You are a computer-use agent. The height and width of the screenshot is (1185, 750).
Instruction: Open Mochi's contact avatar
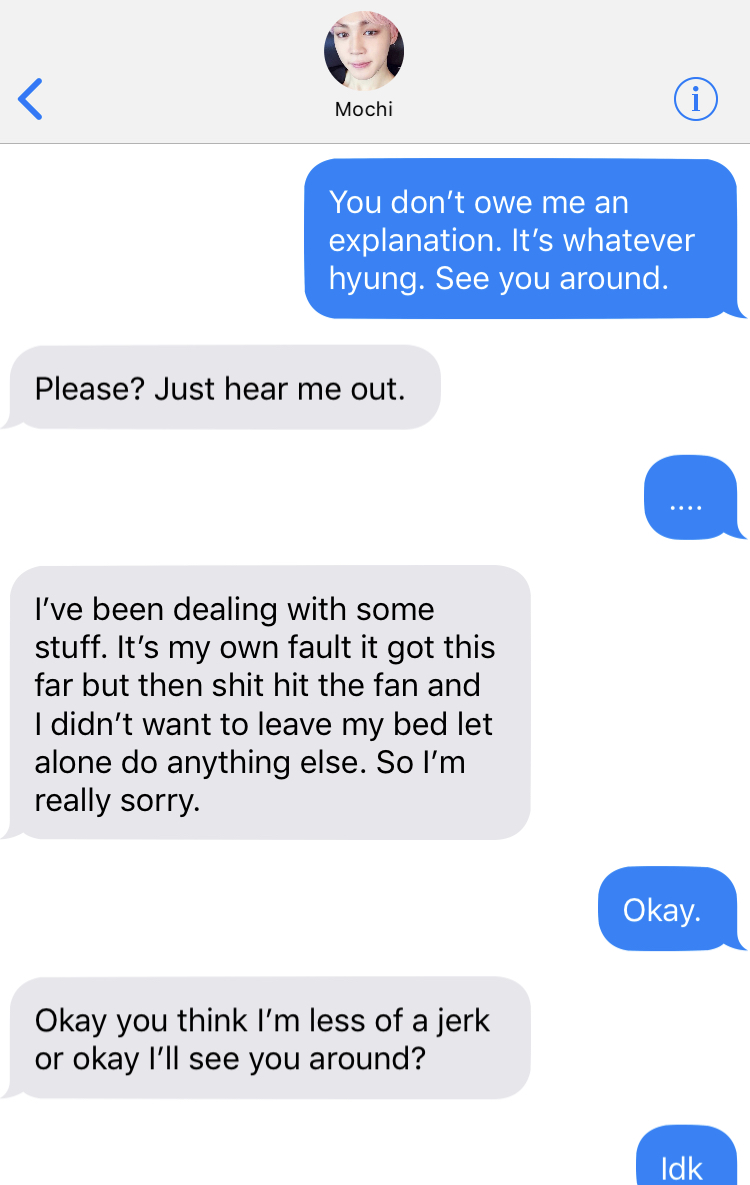coord(364,52)
